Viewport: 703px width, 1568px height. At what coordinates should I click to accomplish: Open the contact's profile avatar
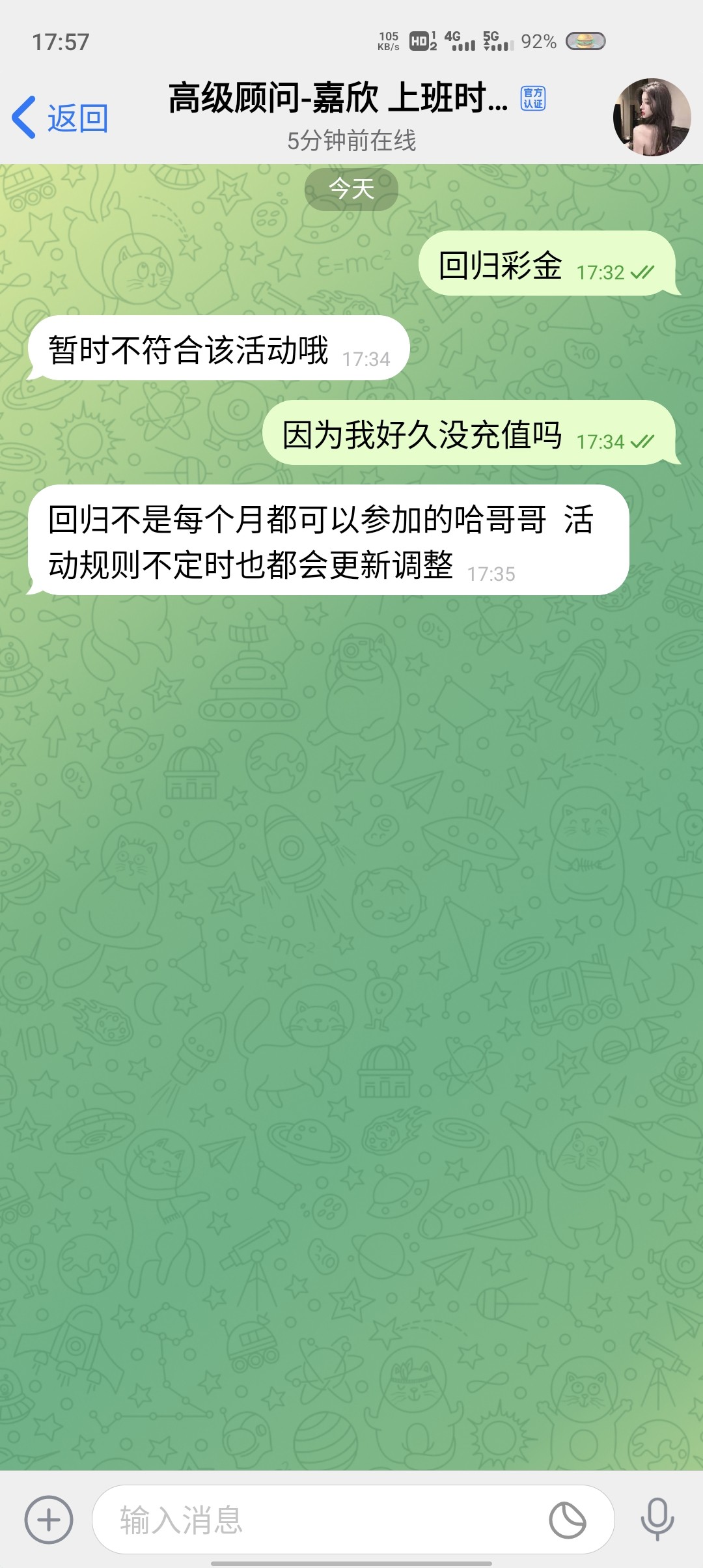tap(652, 117)
